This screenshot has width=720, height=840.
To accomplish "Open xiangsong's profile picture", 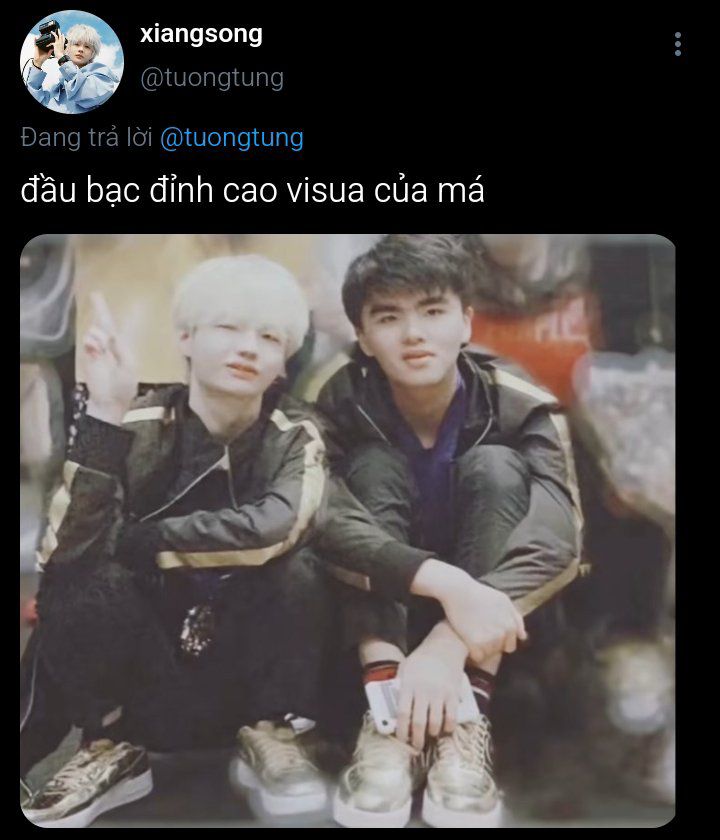I will [x=72, y=62].
